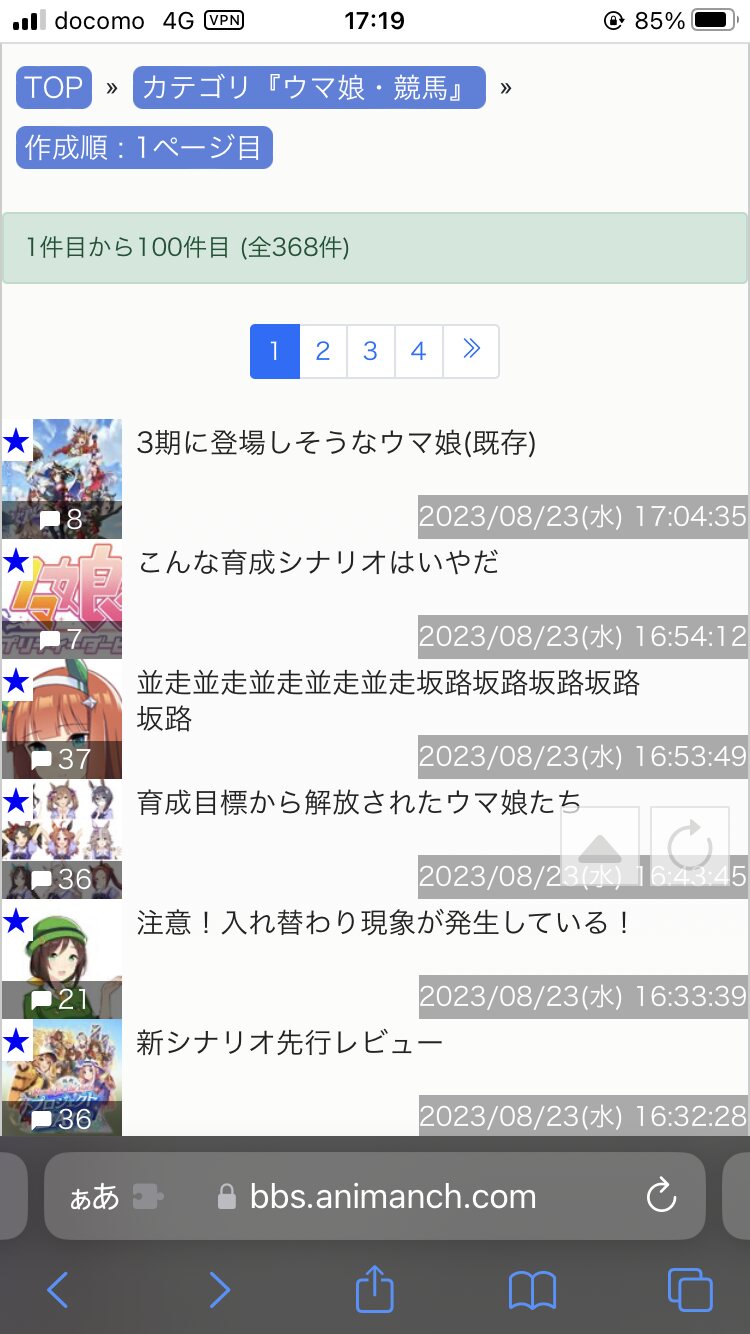750x1334 pixels.
Task: Open Safari bookmarks
Action: [x=532, y=1291]
